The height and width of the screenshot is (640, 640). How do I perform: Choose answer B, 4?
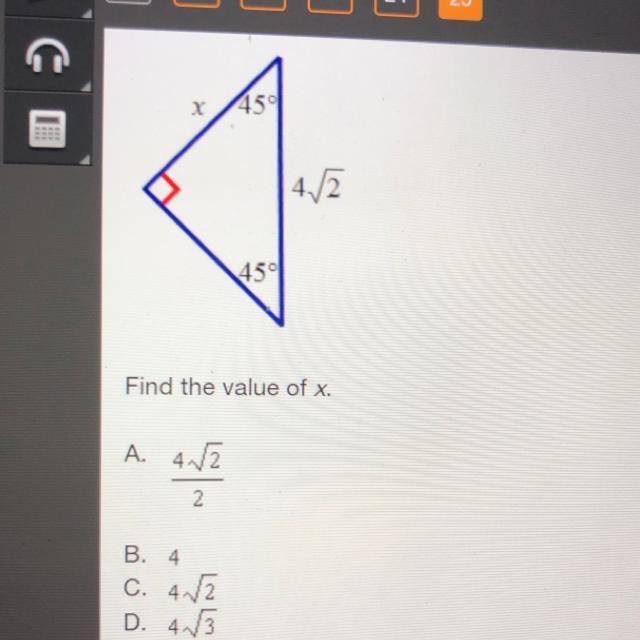point(152,556)
